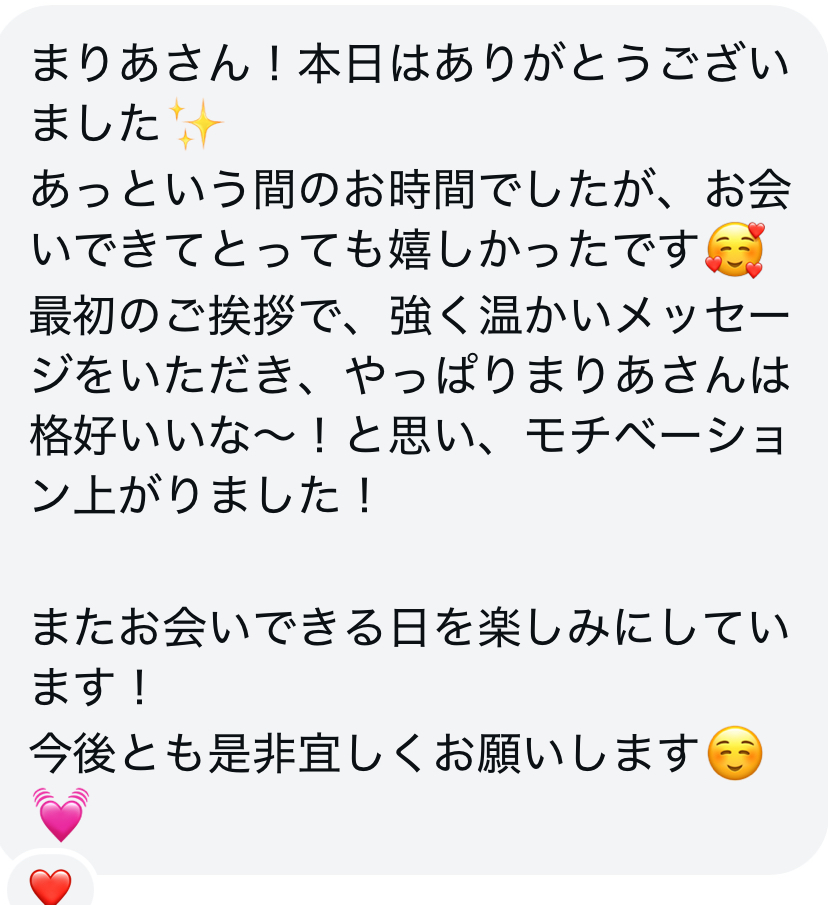Open the red heart reaction on the message
Viewport: 828px width, 905px height.
coord(50,885)
